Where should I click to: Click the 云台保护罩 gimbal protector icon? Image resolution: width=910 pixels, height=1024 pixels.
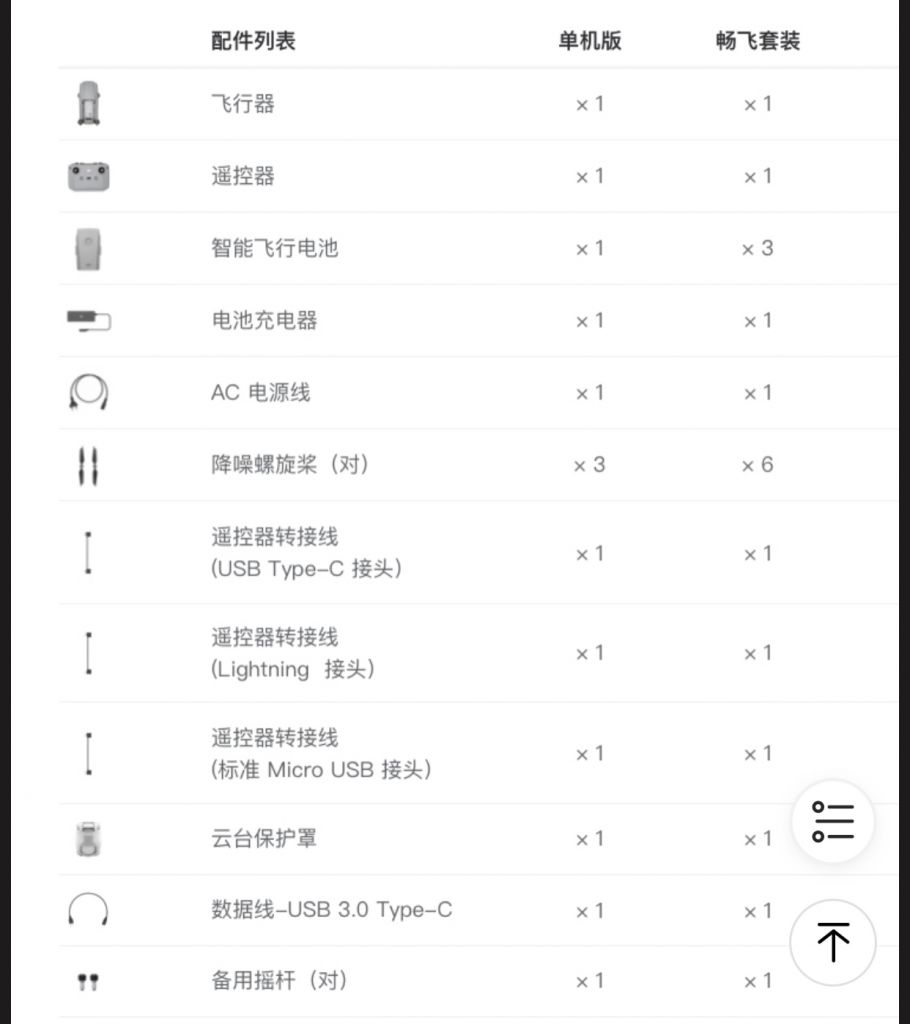coord(90,838)
